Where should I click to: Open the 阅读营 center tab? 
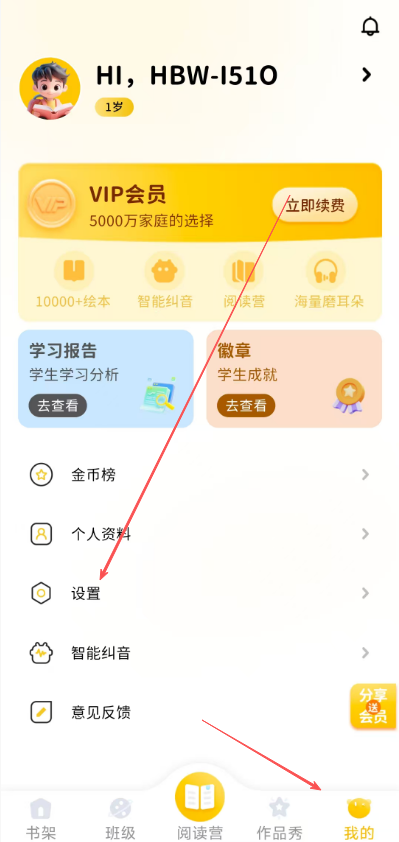coord(200,807)
